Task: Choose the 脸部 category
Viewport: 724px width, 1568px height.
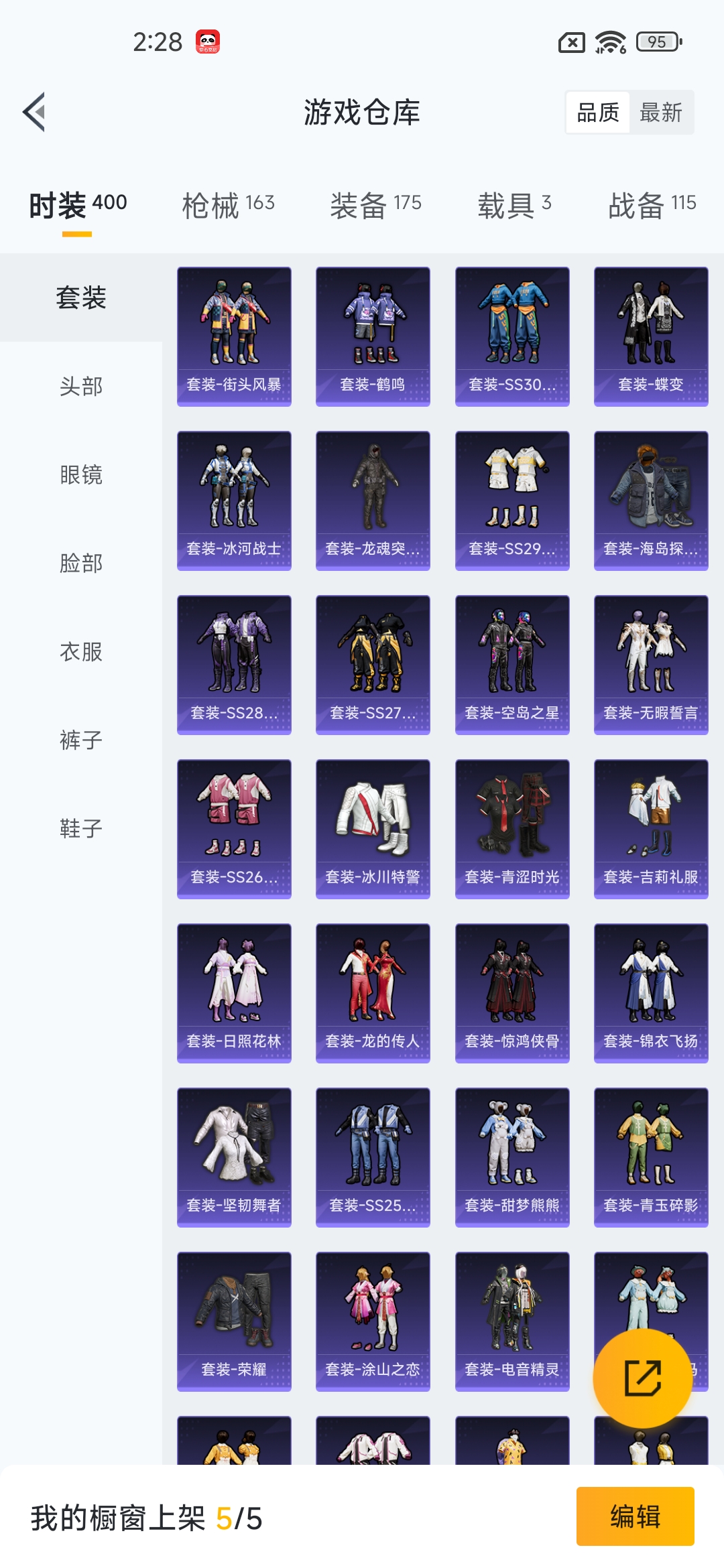Action: point(81,563)
